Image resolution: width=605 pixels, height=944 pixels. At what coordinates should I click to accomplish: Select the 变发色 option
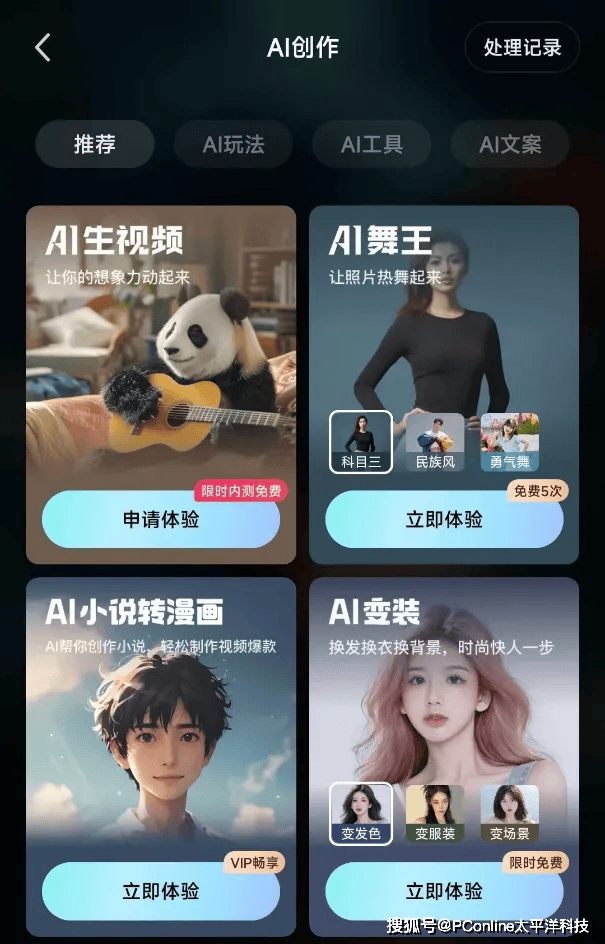click(361, 813)
